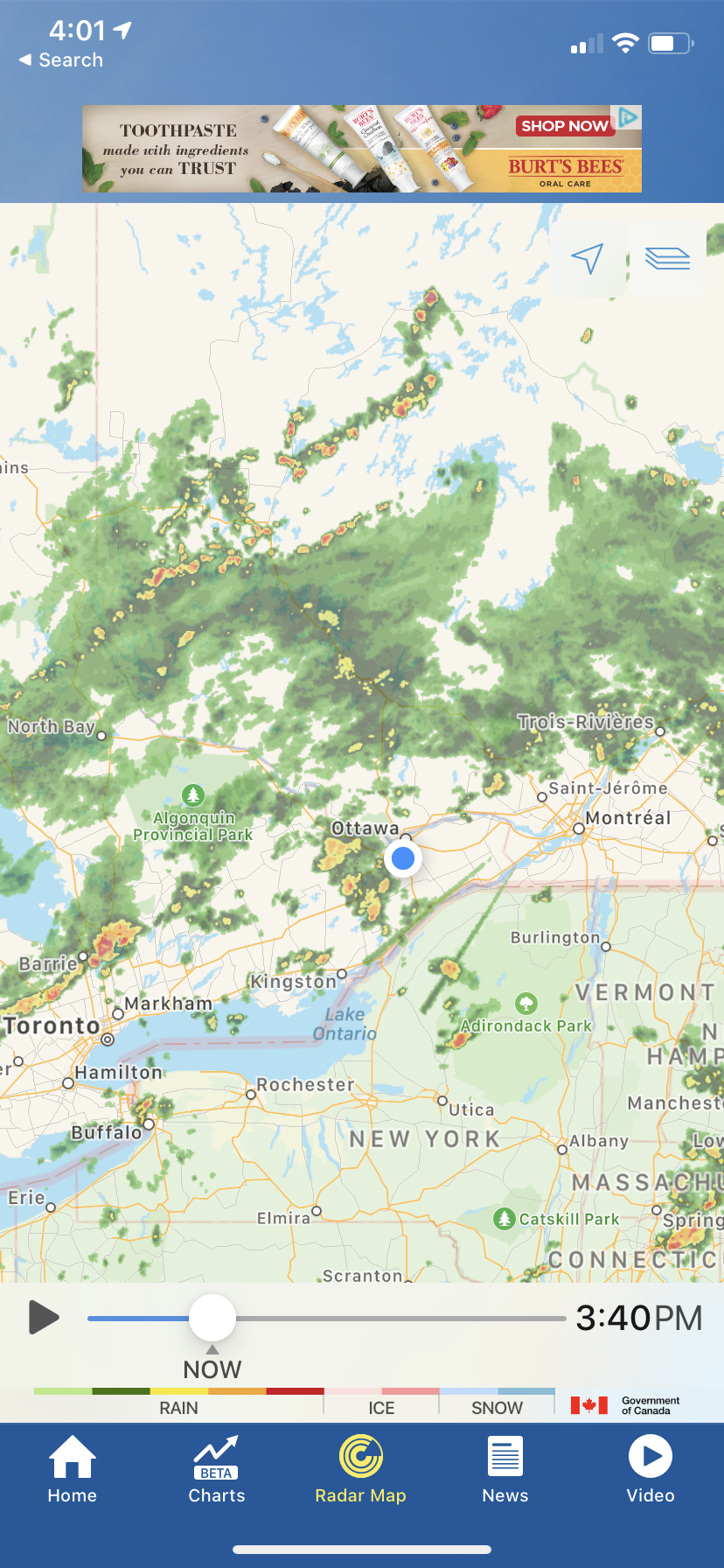Switch to the Charts tab
724x1568 pixels.
217,1470
